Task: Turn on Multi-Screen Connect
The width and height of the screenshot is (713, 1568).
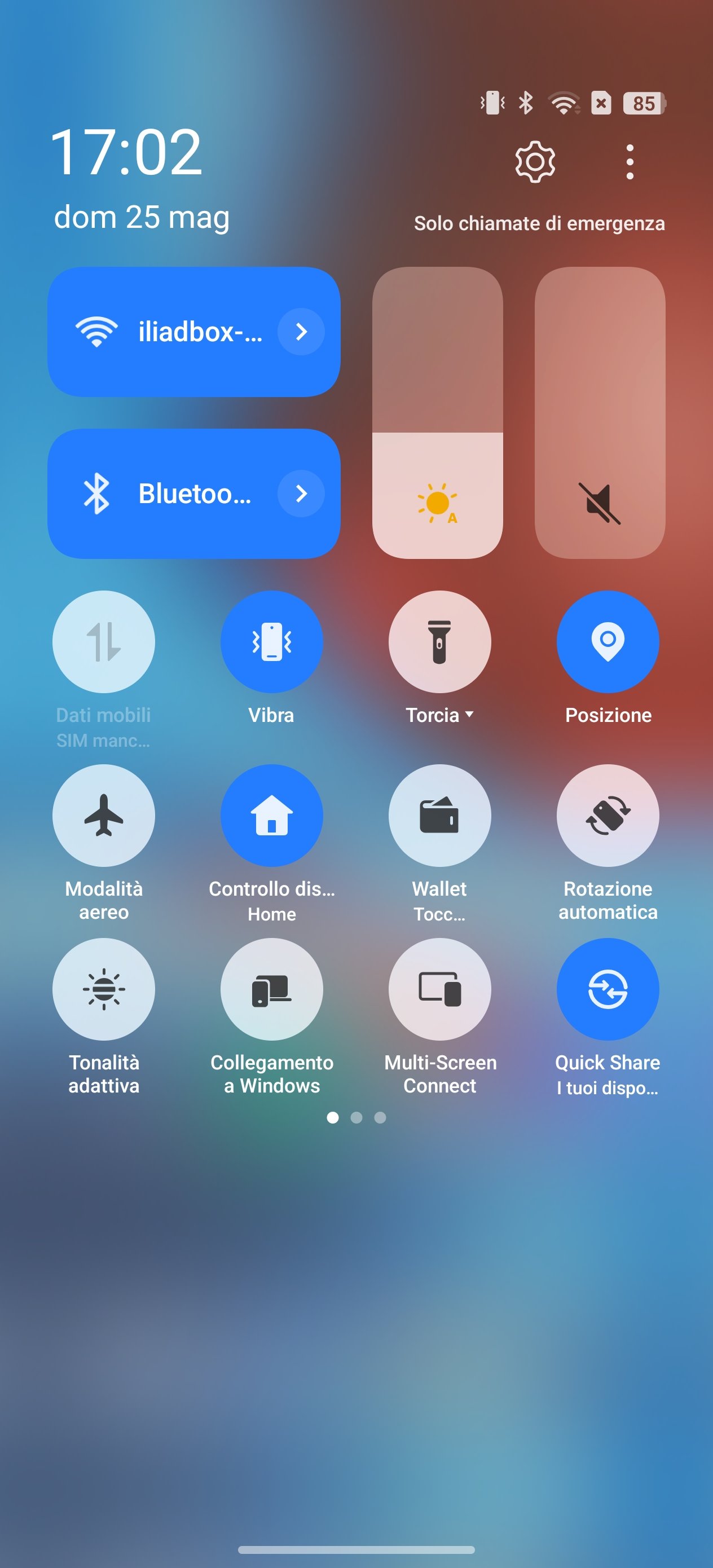Action: click(439, 989)
